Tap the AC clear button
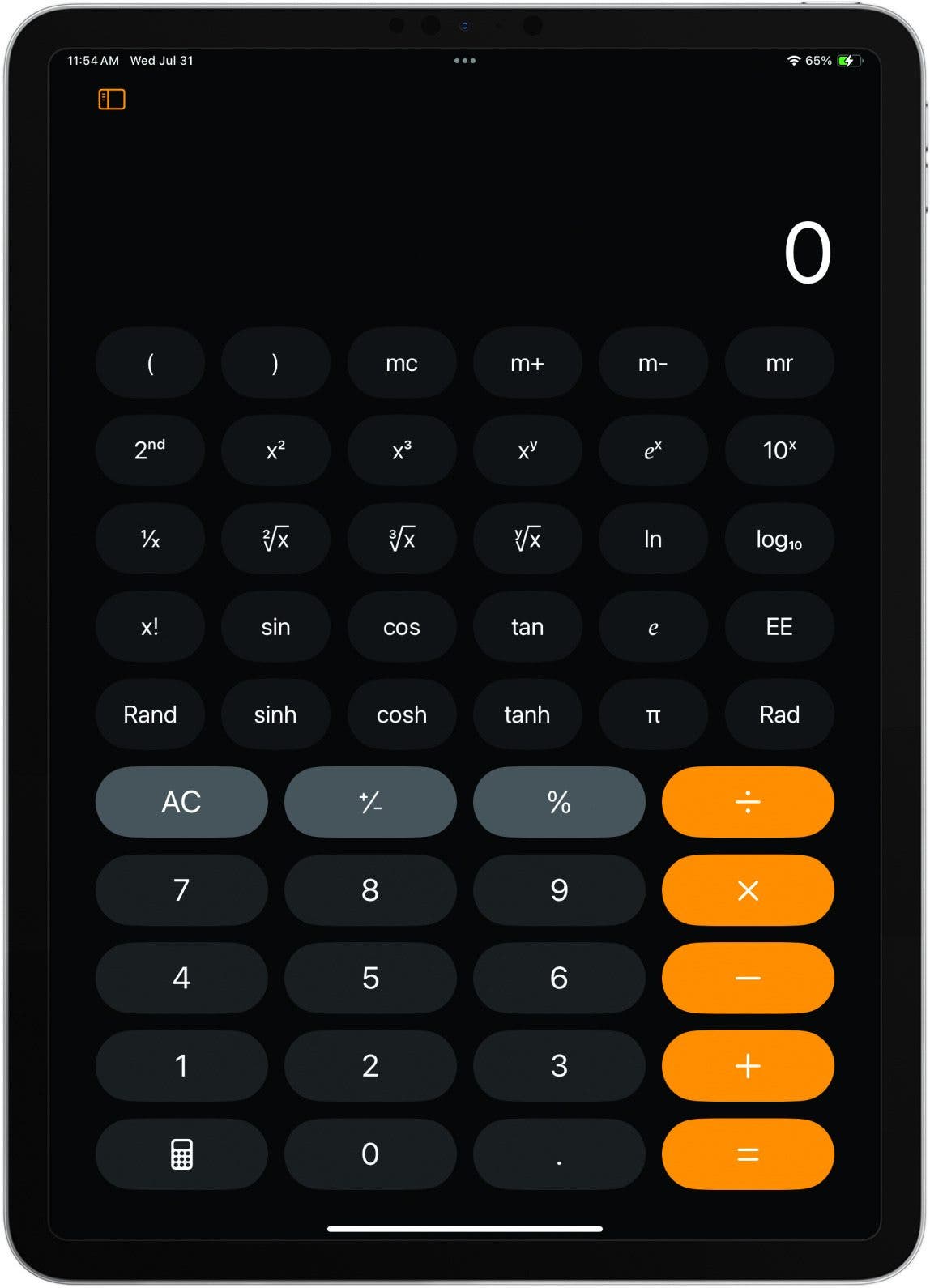 (181, 802)
